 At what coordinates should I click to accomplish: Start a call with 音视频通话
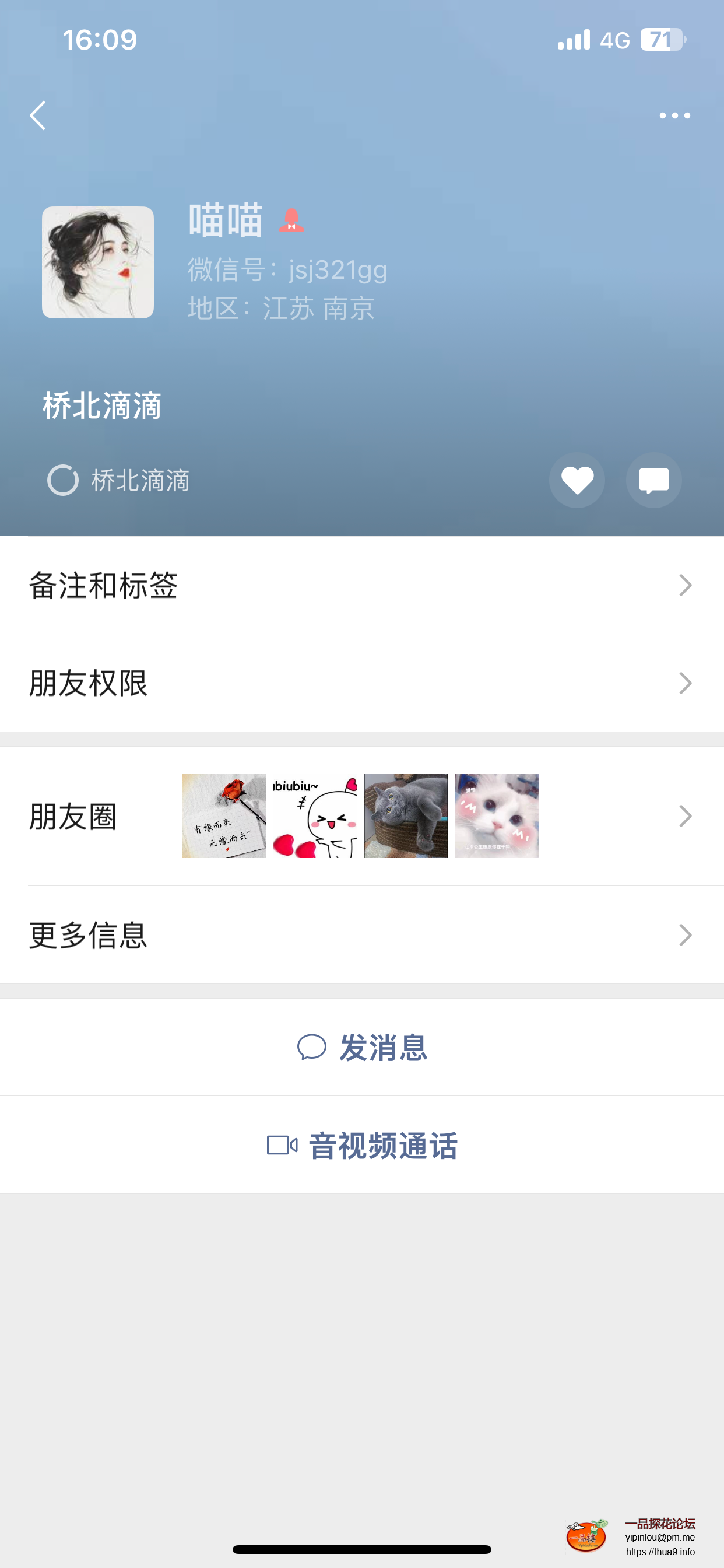coord(384,1145)
